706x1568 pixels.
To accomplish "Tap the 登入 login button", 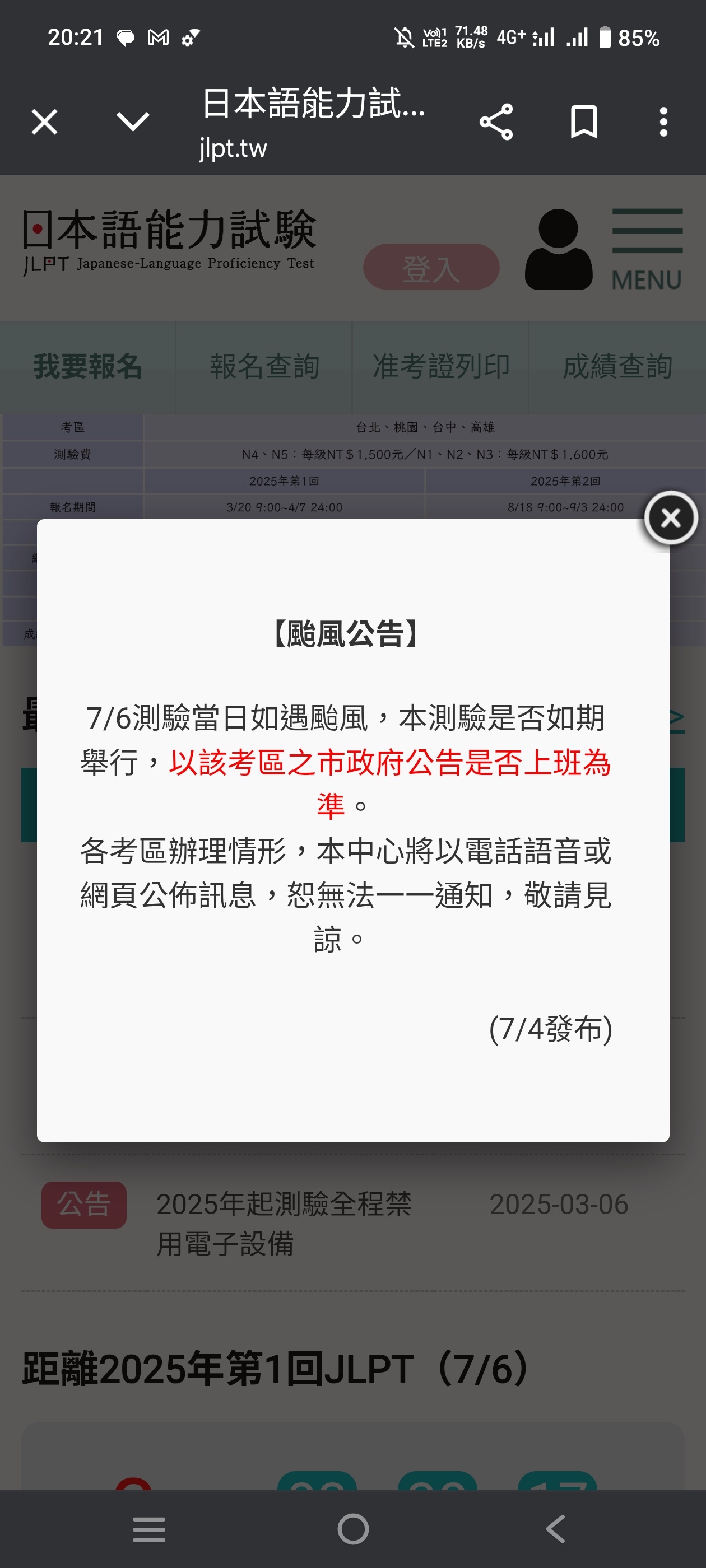I will click(x=431, y=268).
